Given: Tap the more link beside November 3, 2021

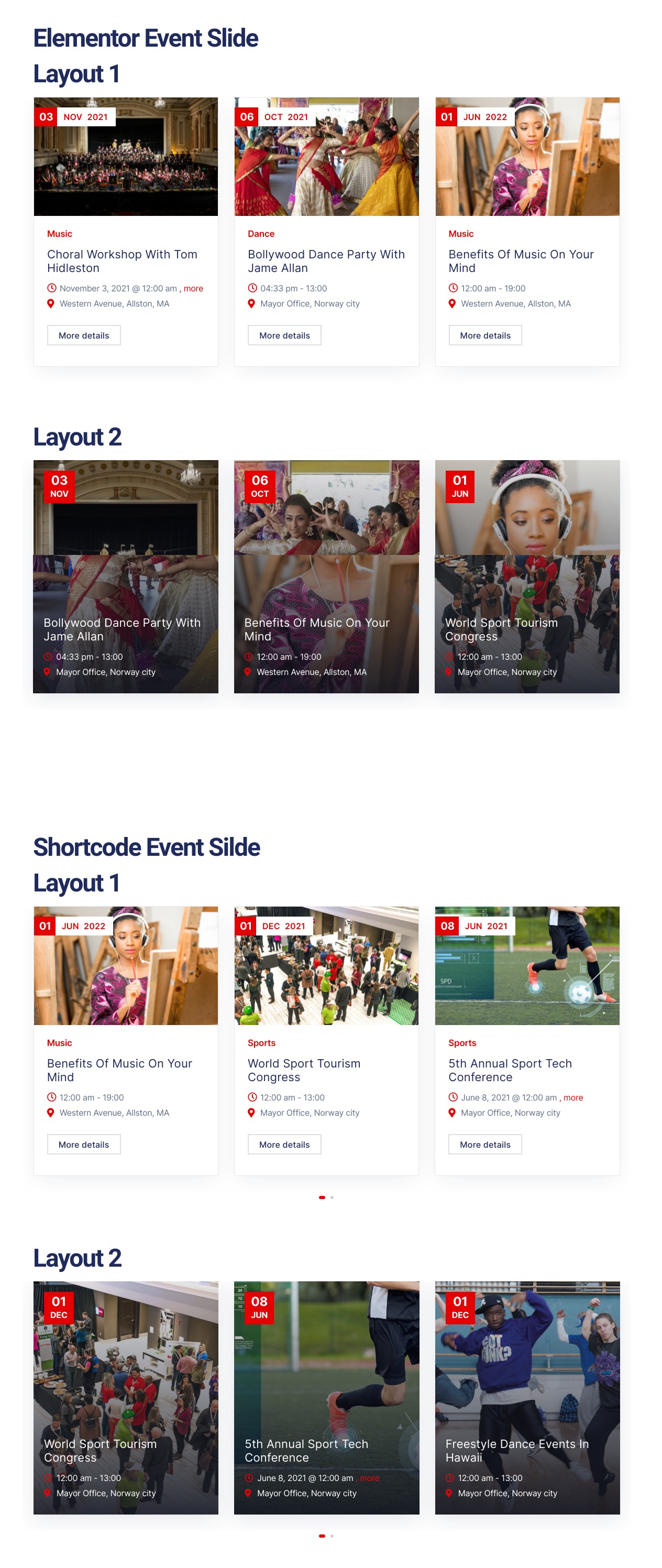Looking at the screenshot, I should [193, 289].
